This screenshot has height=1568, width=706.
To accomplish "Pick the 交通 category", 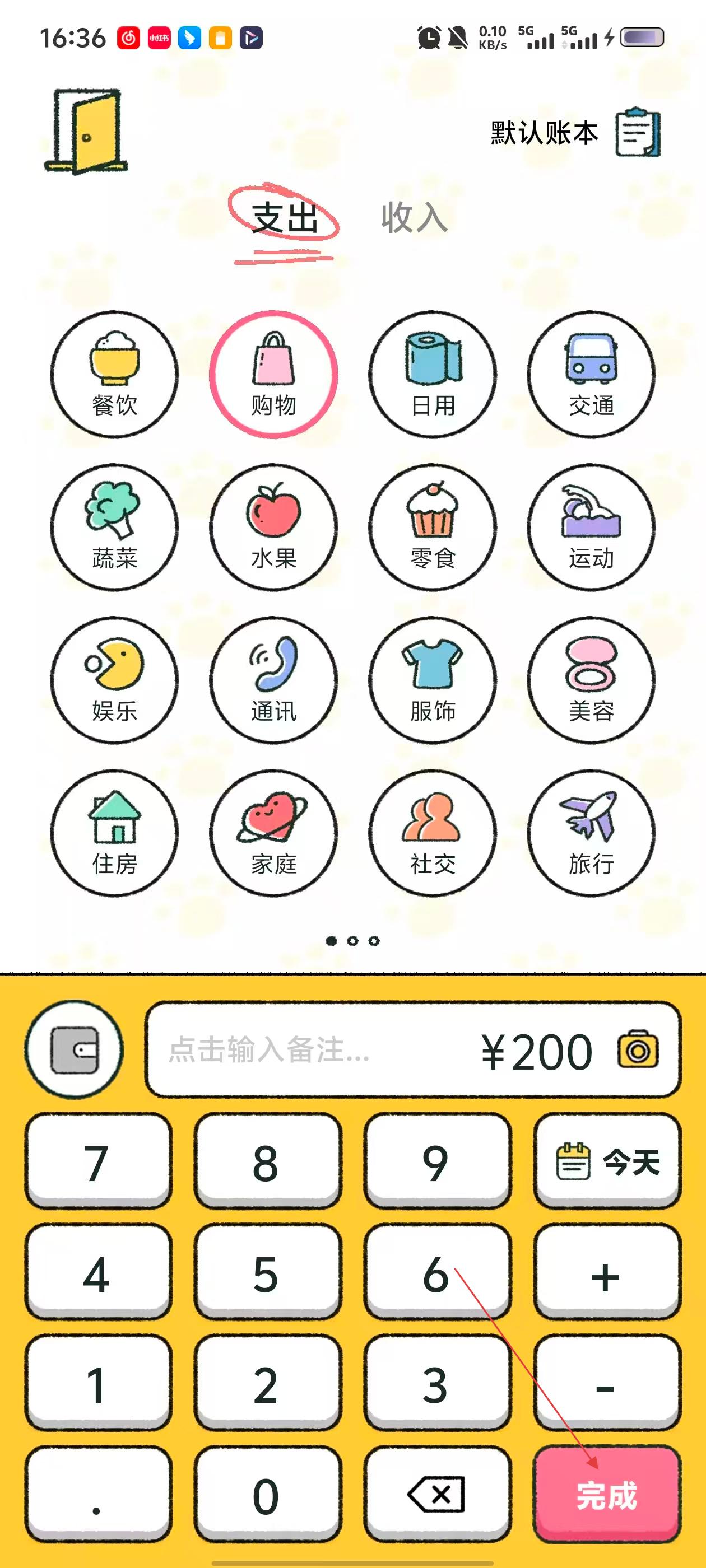I will tap(591, 374).
